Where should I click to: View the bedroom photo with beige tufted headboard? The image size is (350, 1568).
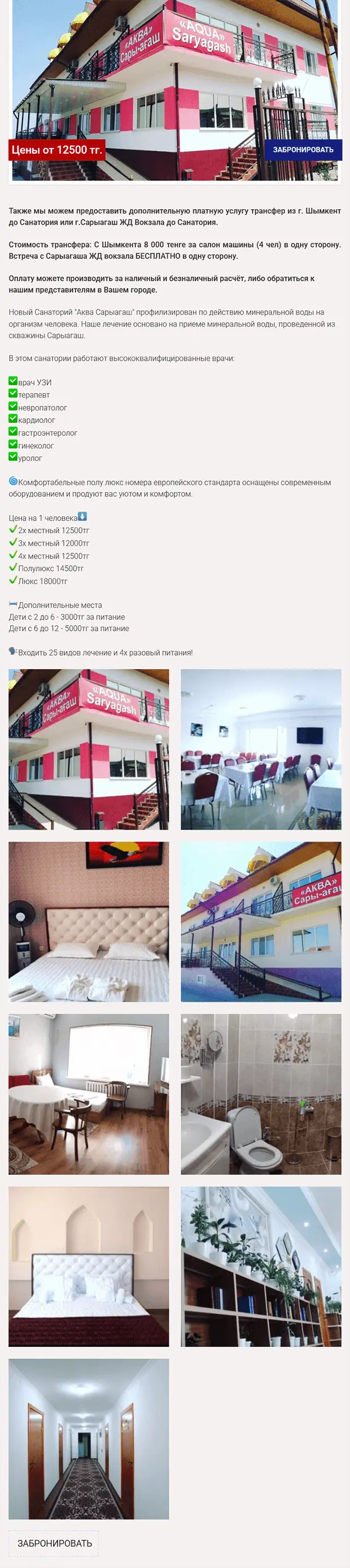(89, 921)
